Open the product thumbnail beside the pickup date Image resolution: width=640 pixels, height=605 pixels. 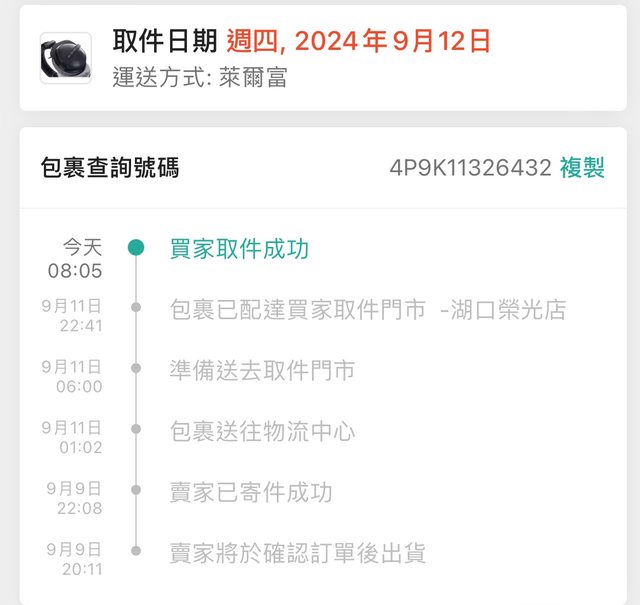point(65,58)
